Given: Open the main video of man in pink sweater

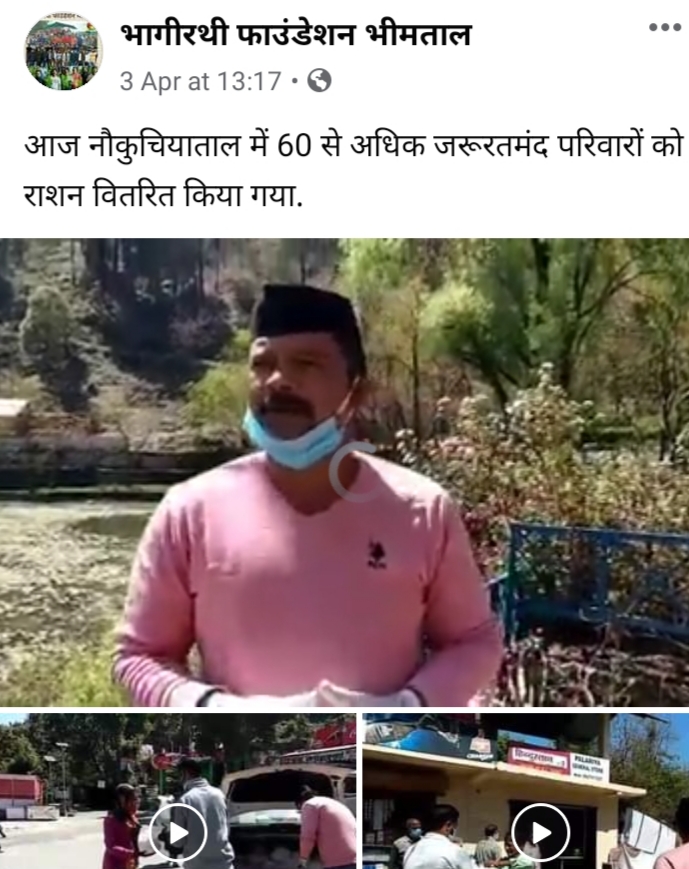Looking at the screenshot, I should click(x=344, y=472).
